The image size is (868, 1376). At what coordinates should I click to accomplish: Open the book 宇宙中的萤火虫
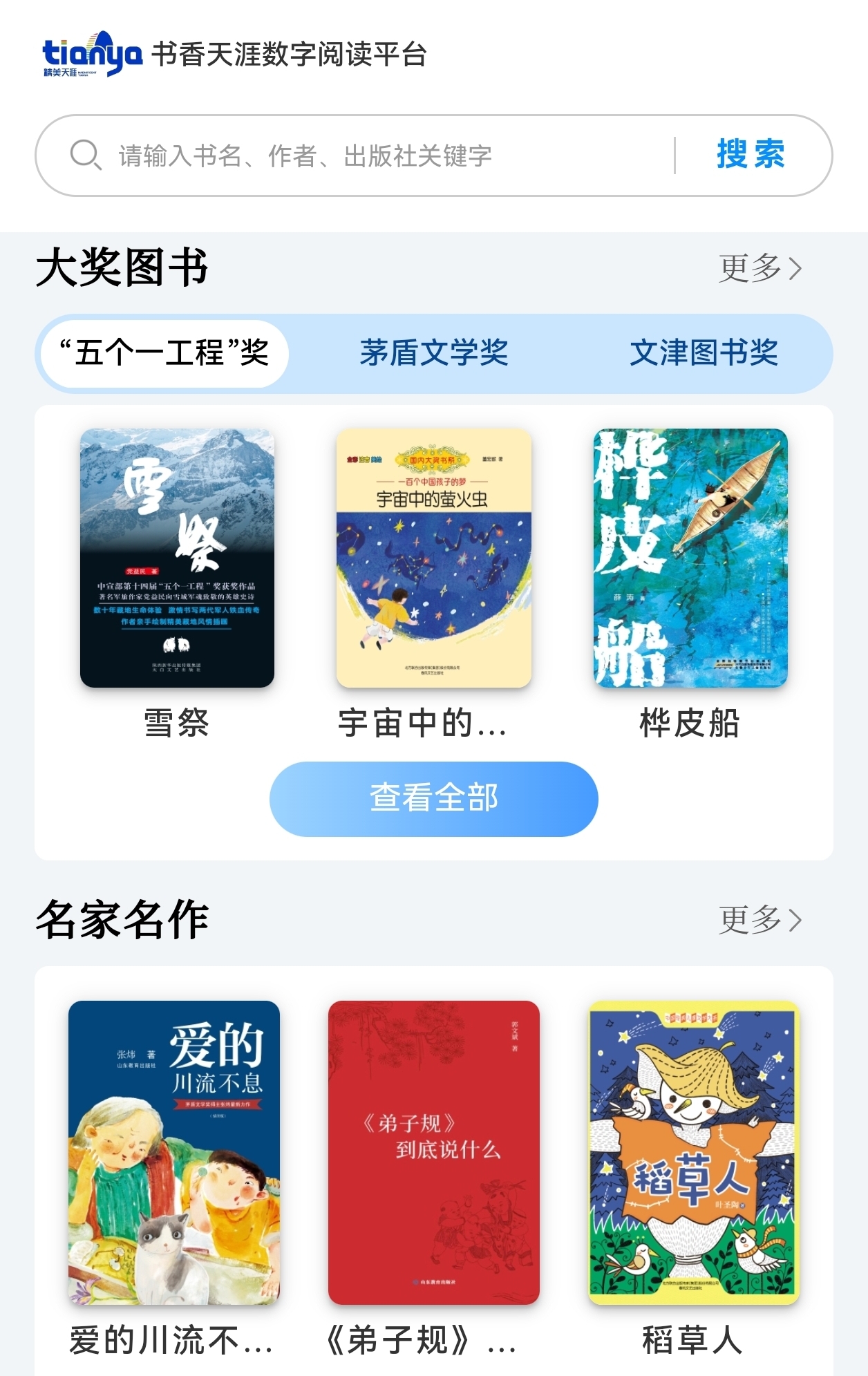click(x=433, y=558)
